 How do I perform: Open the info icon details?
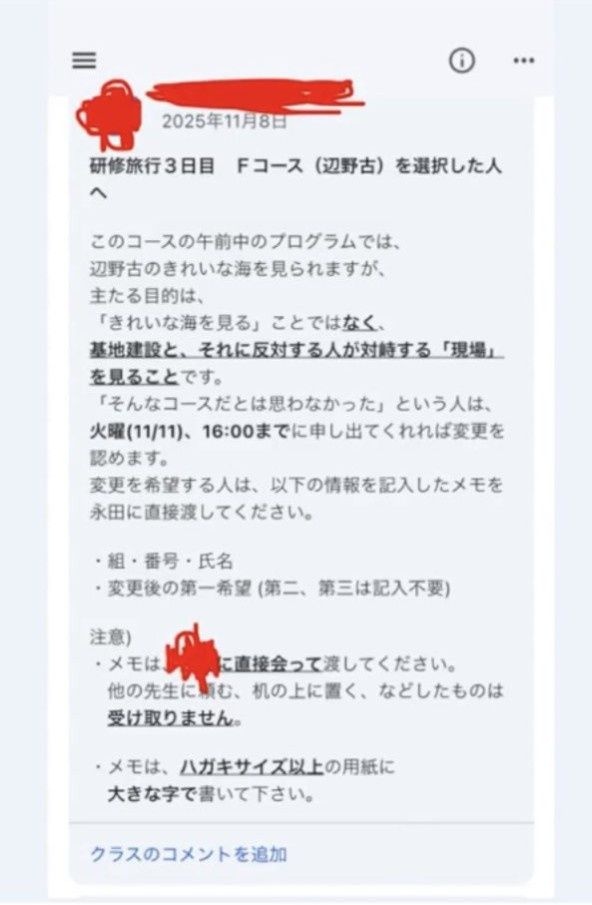(462, 60)
